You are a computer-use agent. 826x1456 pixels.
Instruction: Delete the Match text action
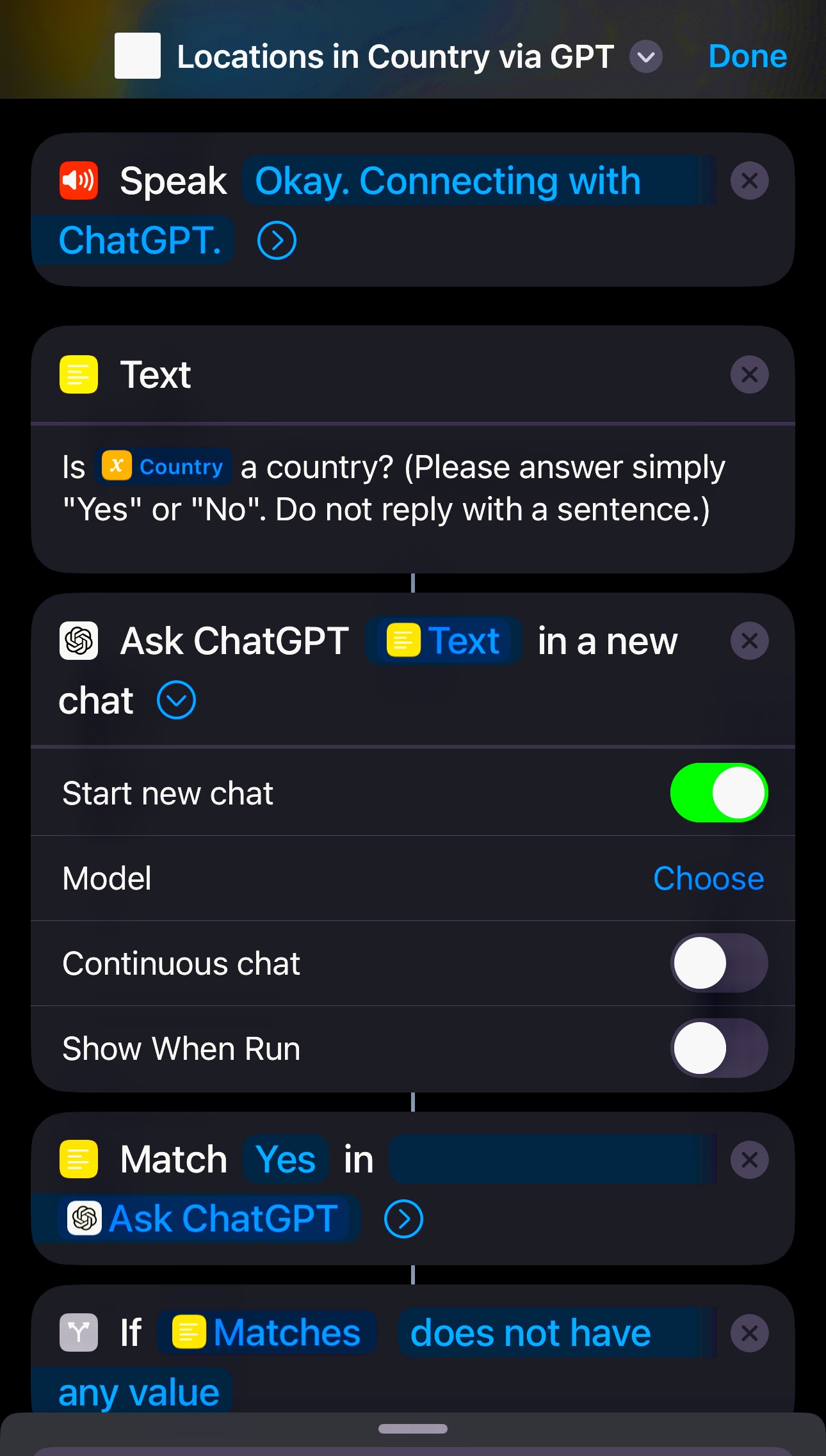[749, 1160]
